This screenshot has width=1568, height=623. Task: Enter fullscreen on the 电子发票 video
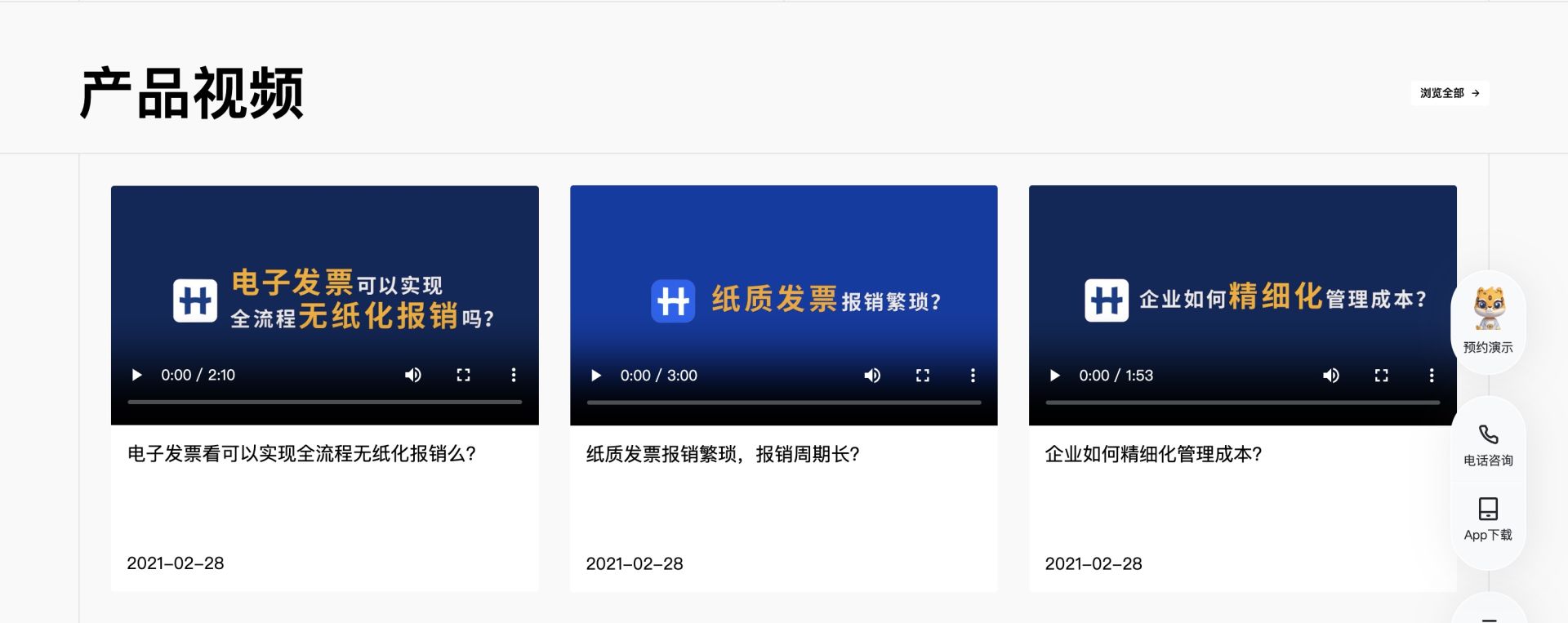pos(463,375)
